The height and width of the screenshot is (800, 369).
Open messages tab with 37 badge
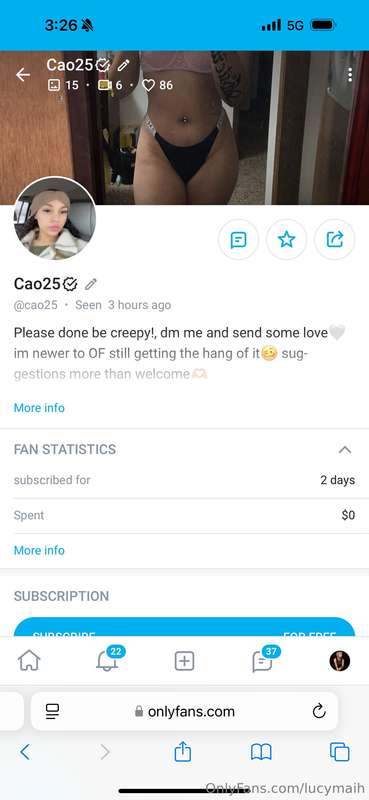[262, 661]
